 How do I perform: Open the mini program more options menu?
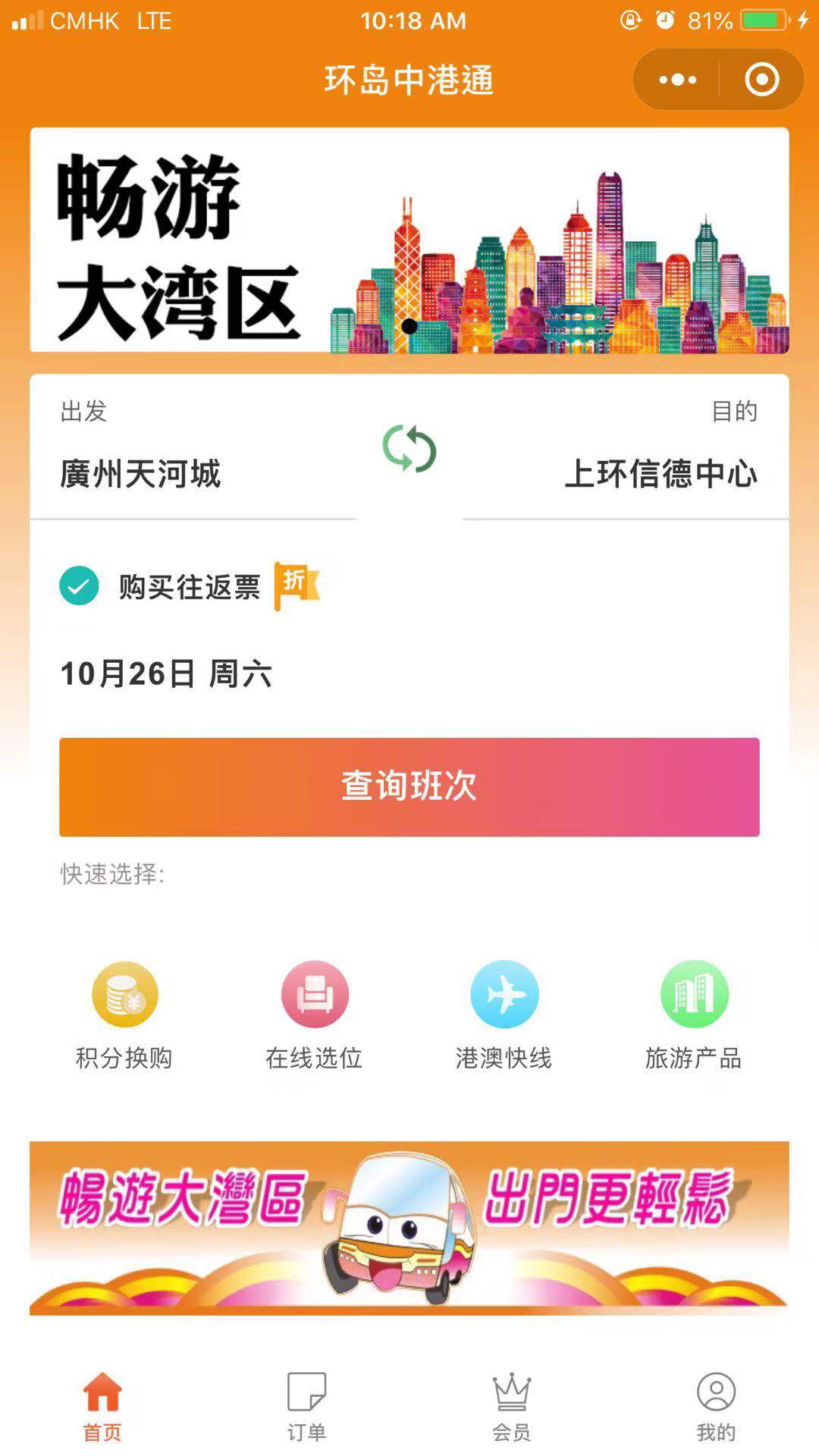point(677,80)
